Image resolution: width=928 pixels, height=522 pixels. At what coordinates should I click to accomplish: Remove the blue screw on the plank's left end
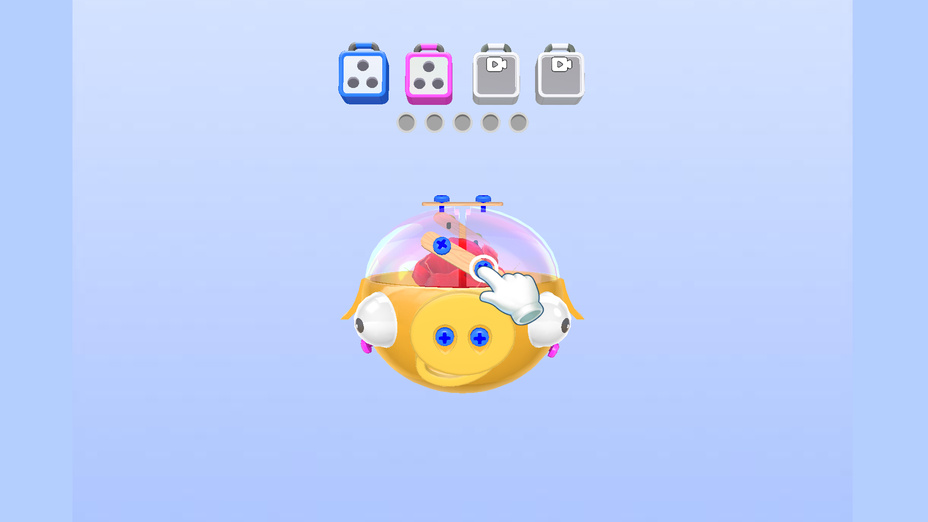(x=441, y=243)
